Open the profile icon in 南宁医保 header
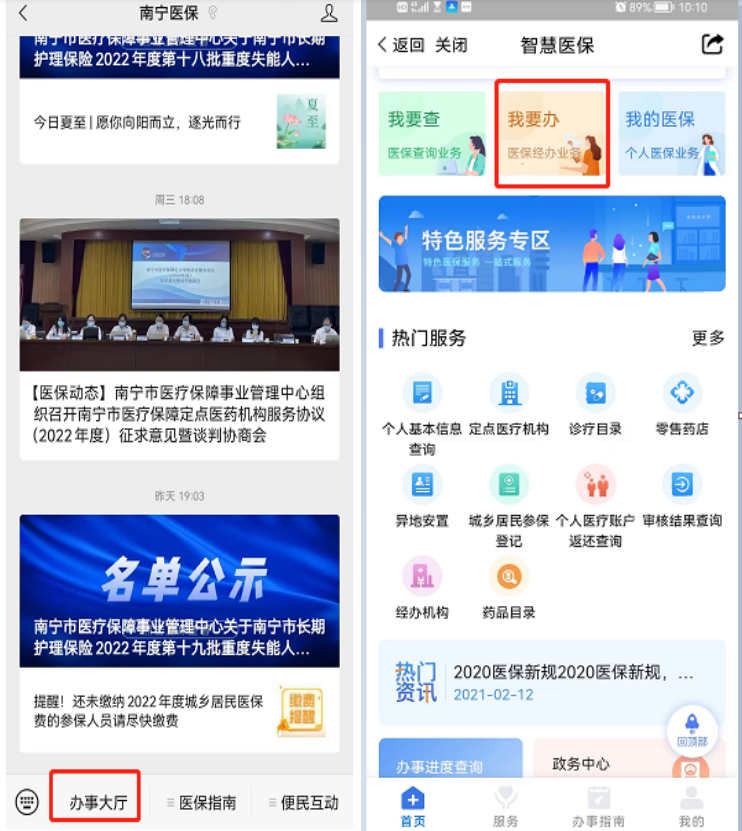742x831 pixels. [x=329, y=14]
